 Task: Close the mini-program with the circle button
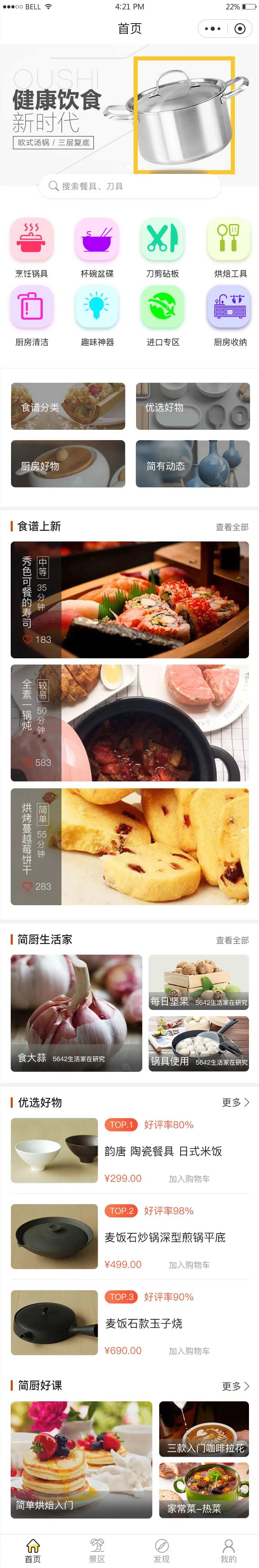tap(240, 29)
